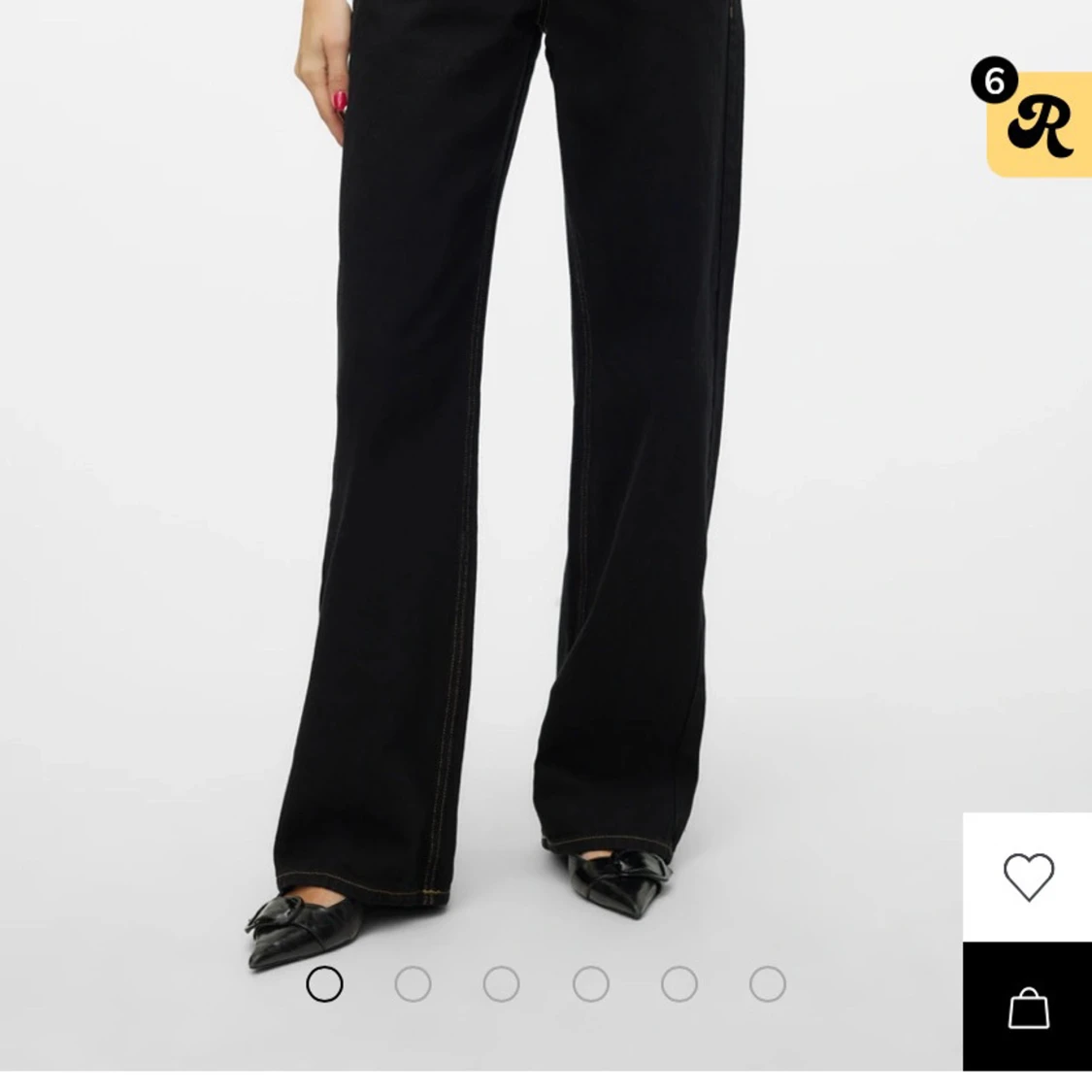Add the jeans to the shopping bag
Image resolution: width=1092 pixels, height=1092 pixels.
pos(1027,1008)
